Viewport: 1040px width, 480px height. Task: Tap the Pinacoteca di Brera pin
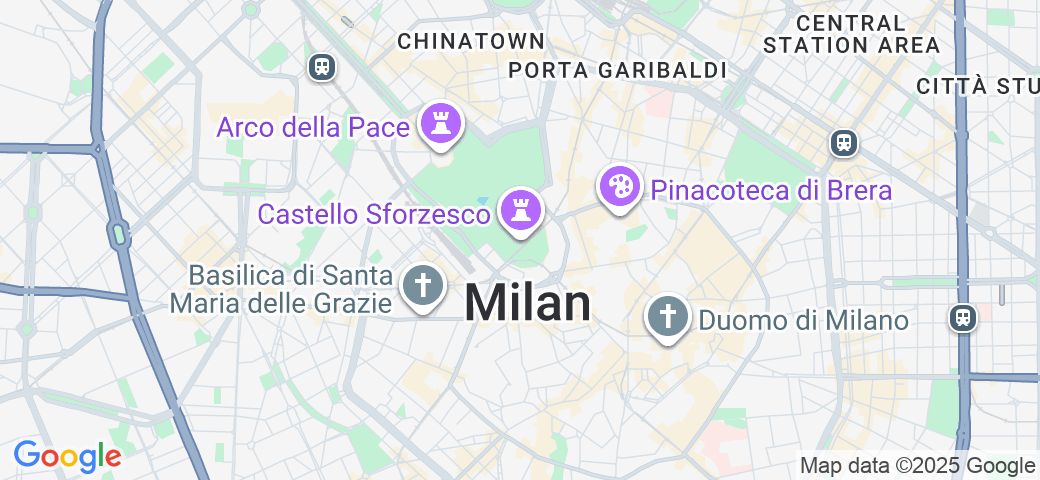coord(620,186)
